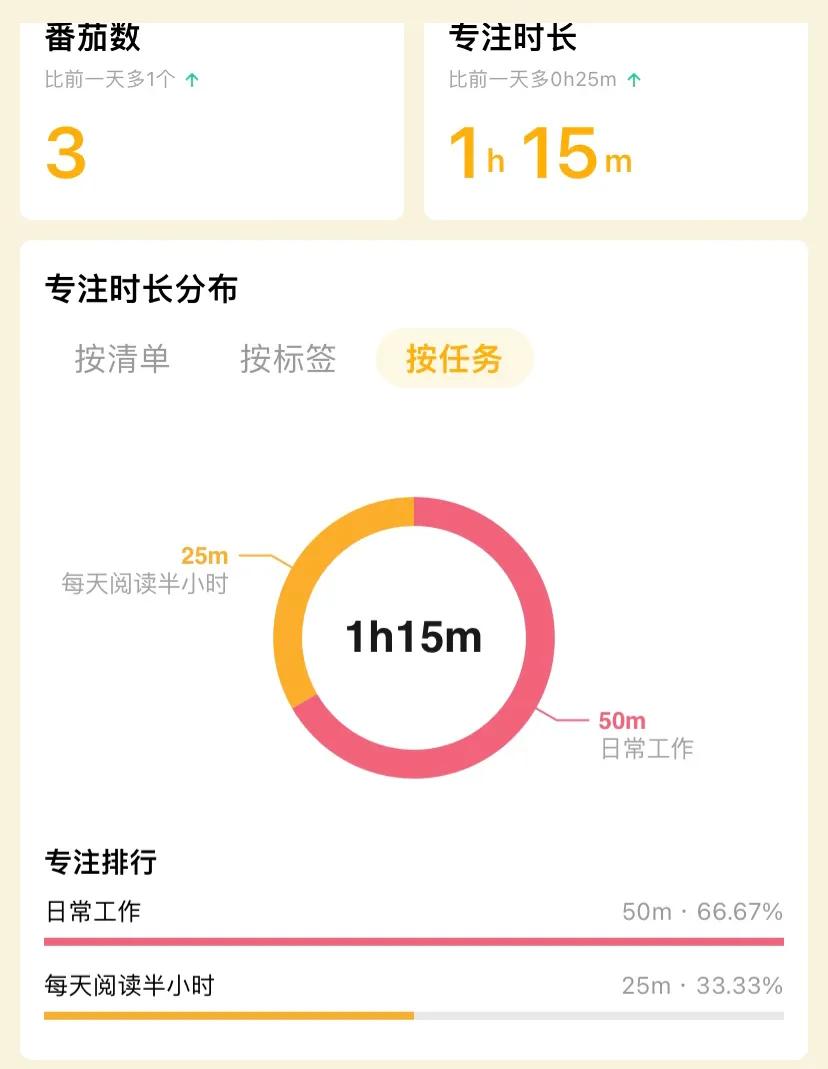Click the 50m callout label on the chart
This screenshot has height=1069, width=828.
click(x=622, y=721)
